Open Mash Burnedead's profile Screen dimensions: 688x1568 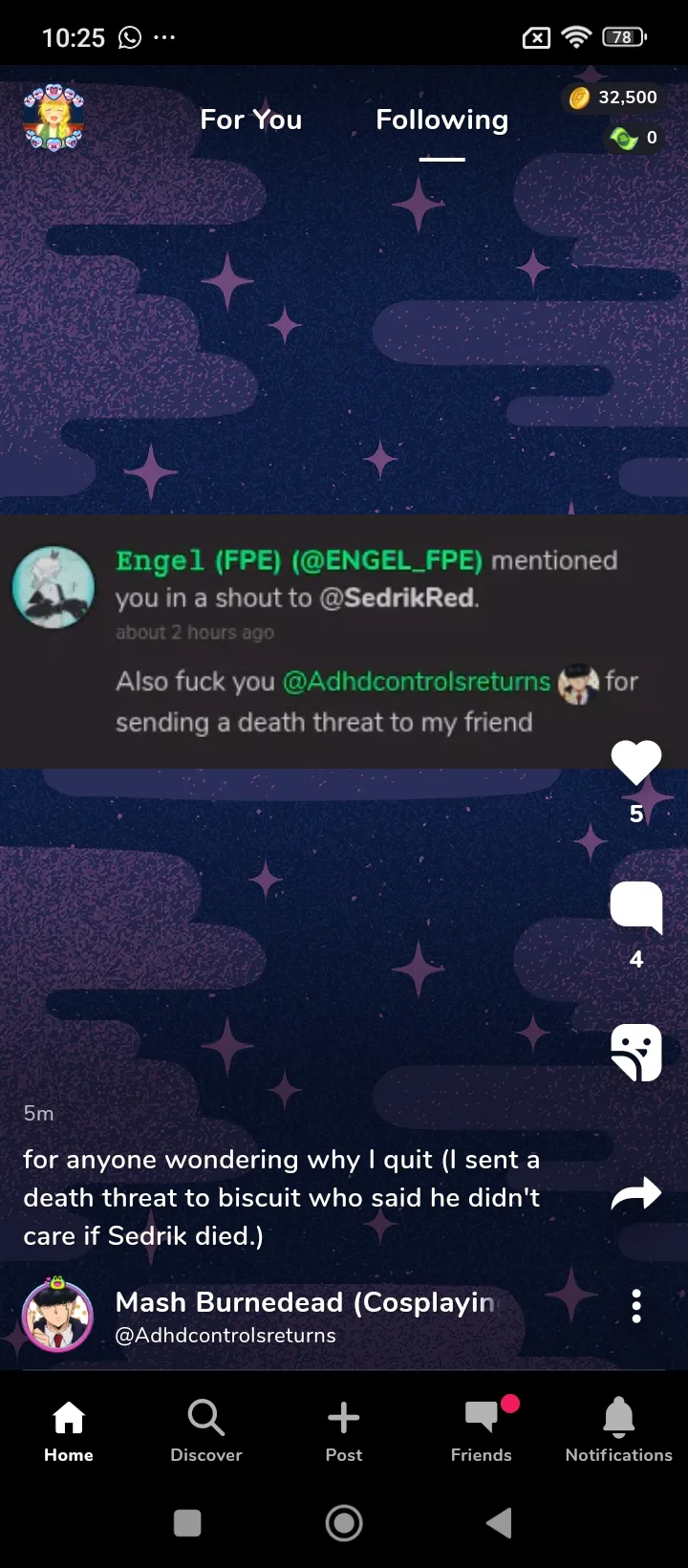pos(305,1302)
